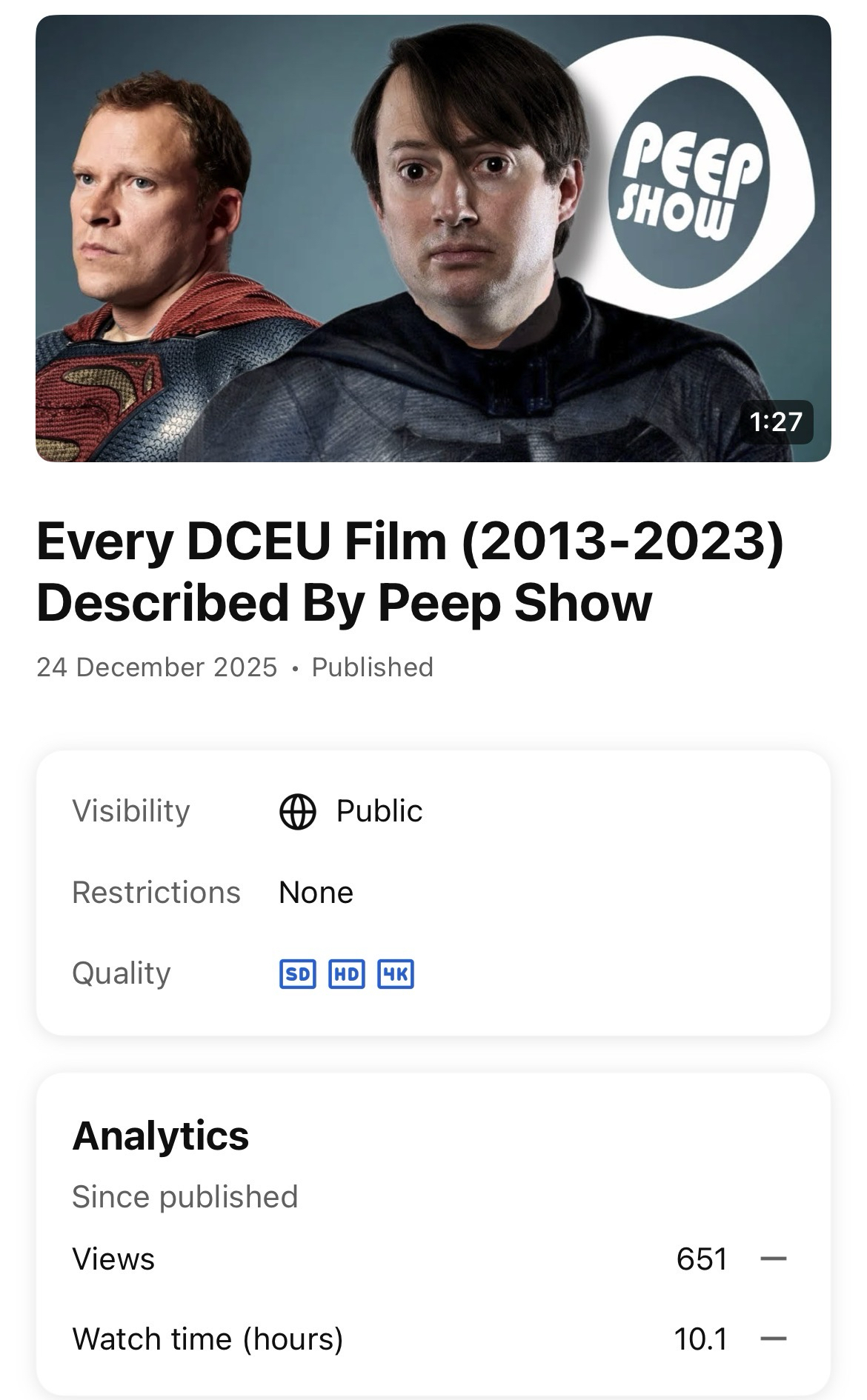Open the video thumbnail with 1:27 duration
The image size is (867, 1400).
tap(433, 239)
